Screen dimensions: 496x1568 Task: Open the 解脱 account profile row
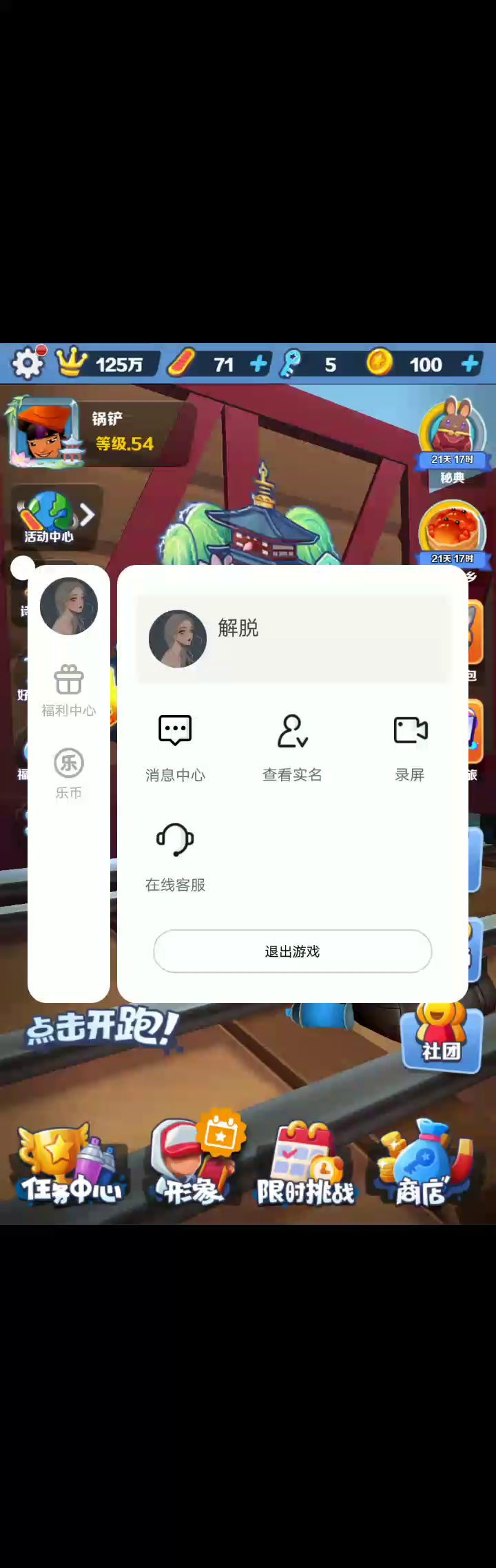pyautogui.click(x=292, y=639)
